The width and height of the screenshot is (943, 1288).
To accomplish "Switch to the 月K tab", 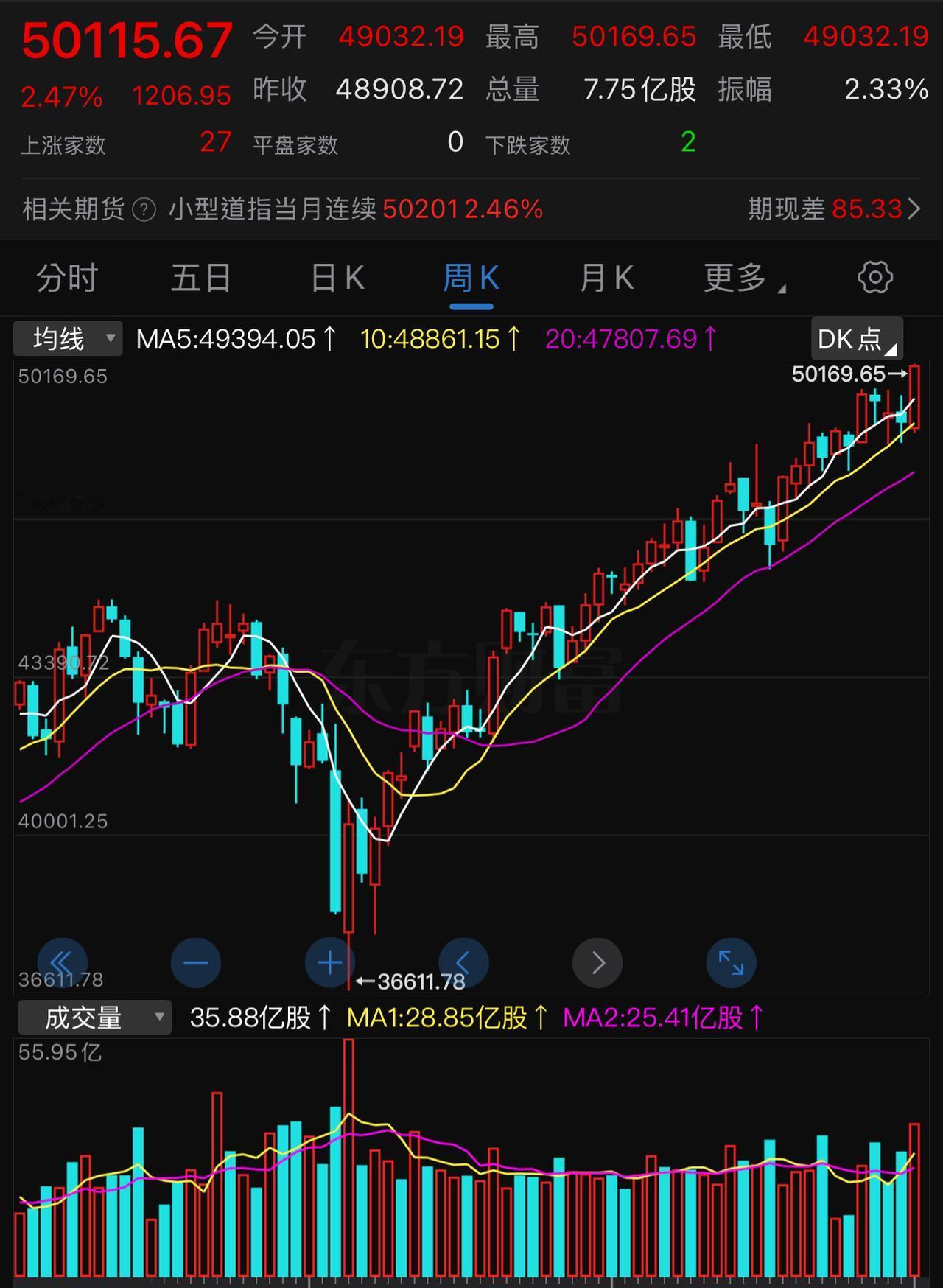I will click(606, 278).
